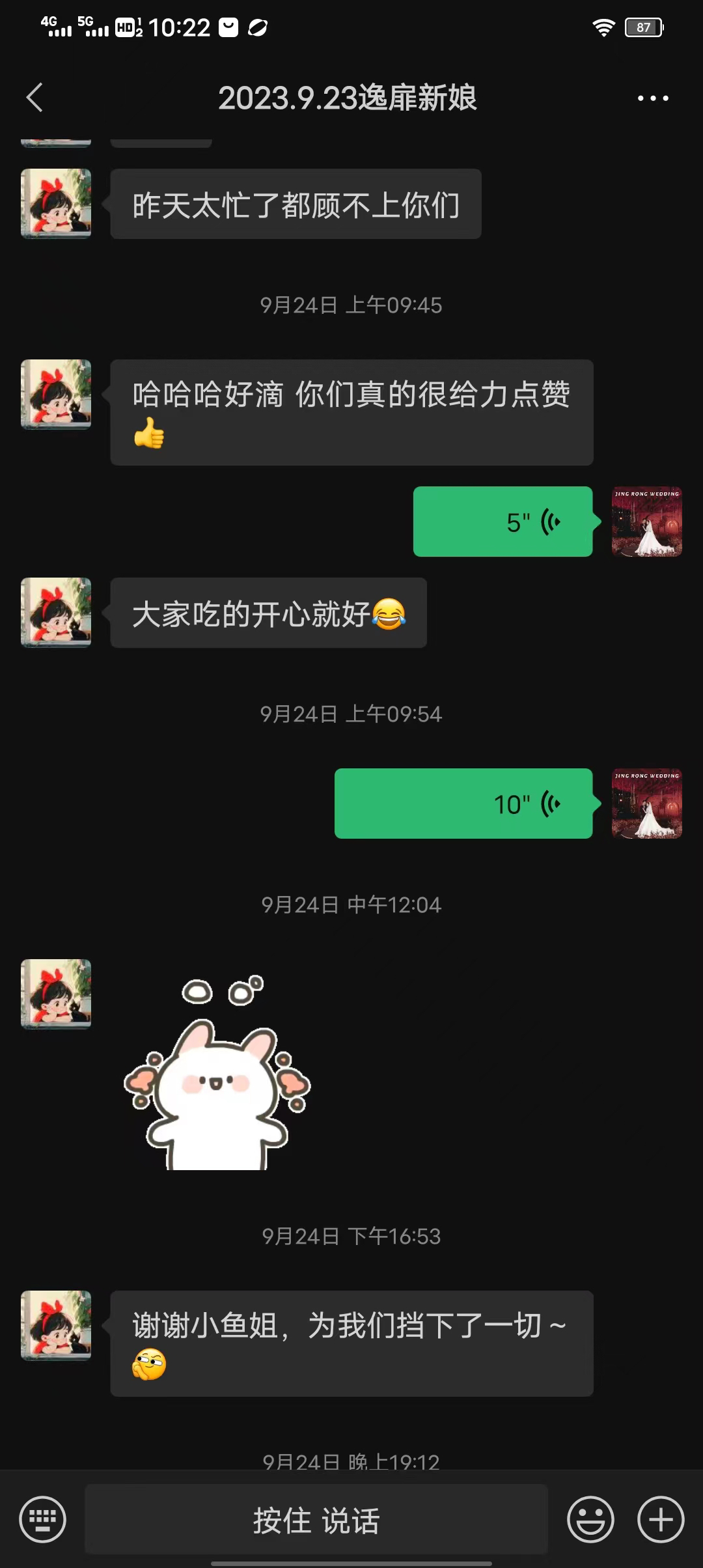This screenshot has height=1568, width=703.
Task: Tap the hold-to-talk 按住 说话 button
Action: 316,1520
